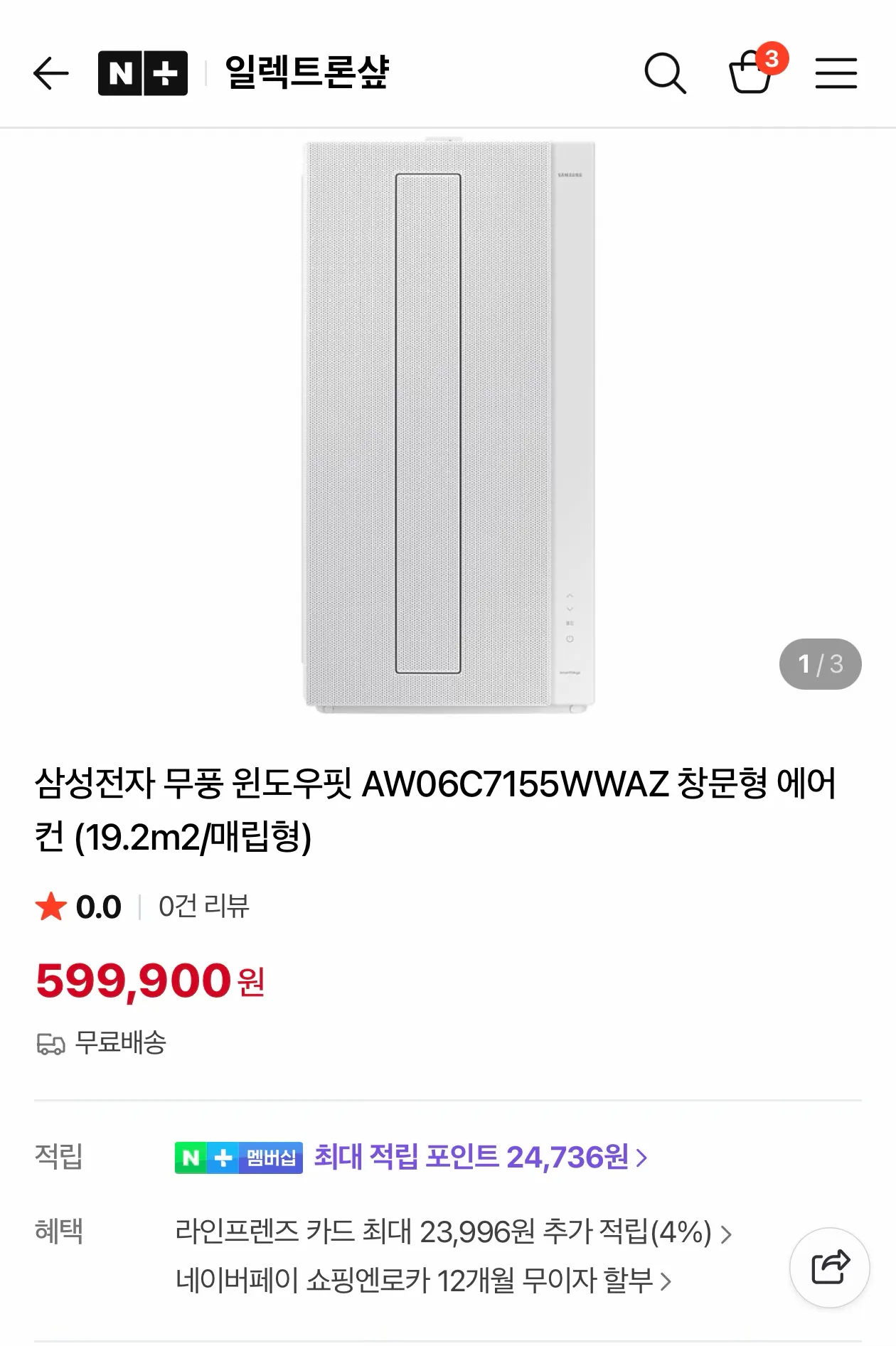Open the 0건 리뷰 reviews link
The width and height of the screenshot is (896, 1346).
click(204, 907)
